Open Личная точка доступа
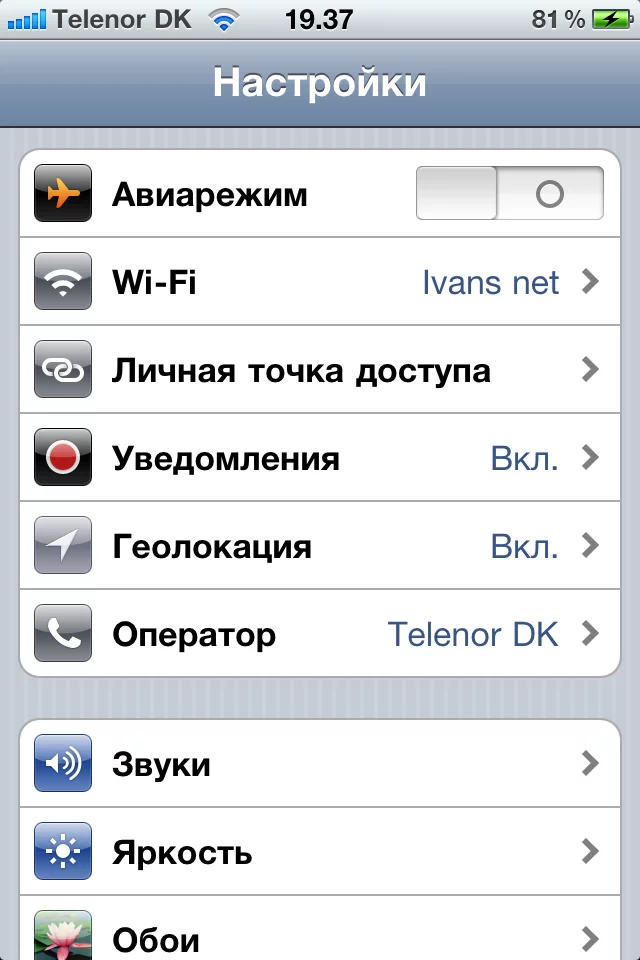640x960 pixels. [x=320, y=370]
